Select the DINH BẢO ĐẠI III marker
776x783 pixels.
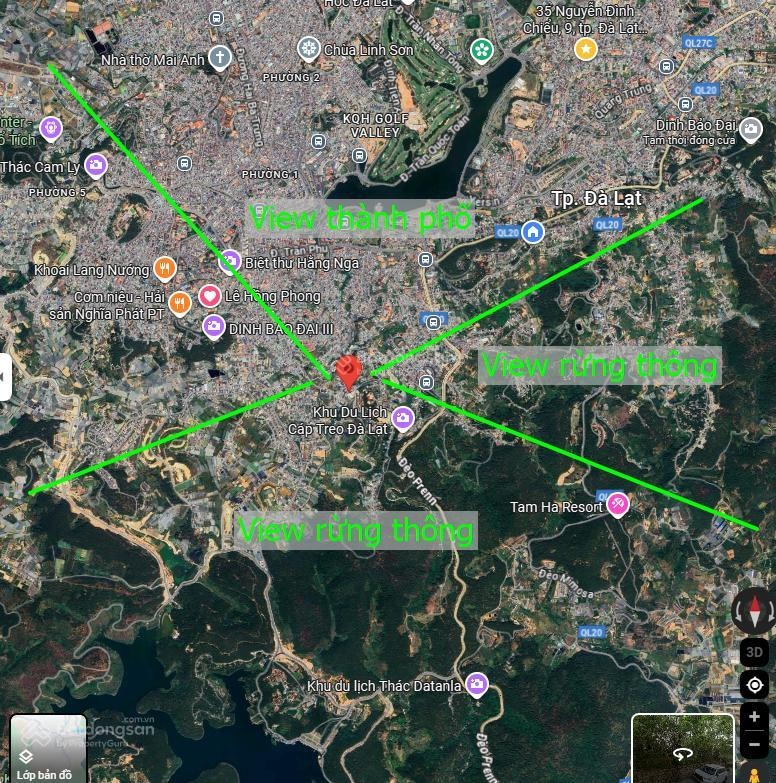214,326
